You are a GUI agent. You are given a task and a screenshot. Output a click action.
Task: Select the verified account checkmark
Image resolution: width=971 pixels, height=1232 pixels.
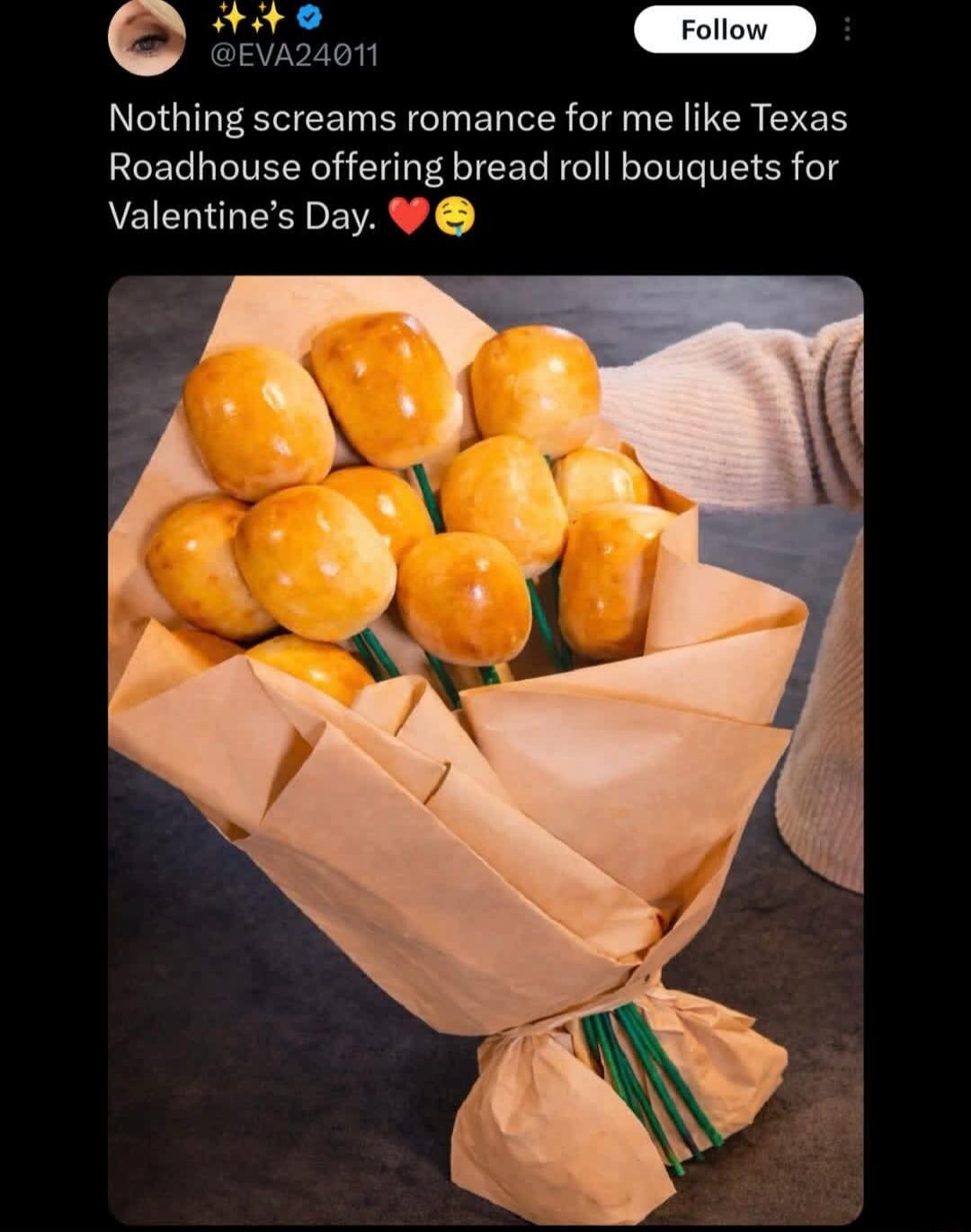point(307,16)
